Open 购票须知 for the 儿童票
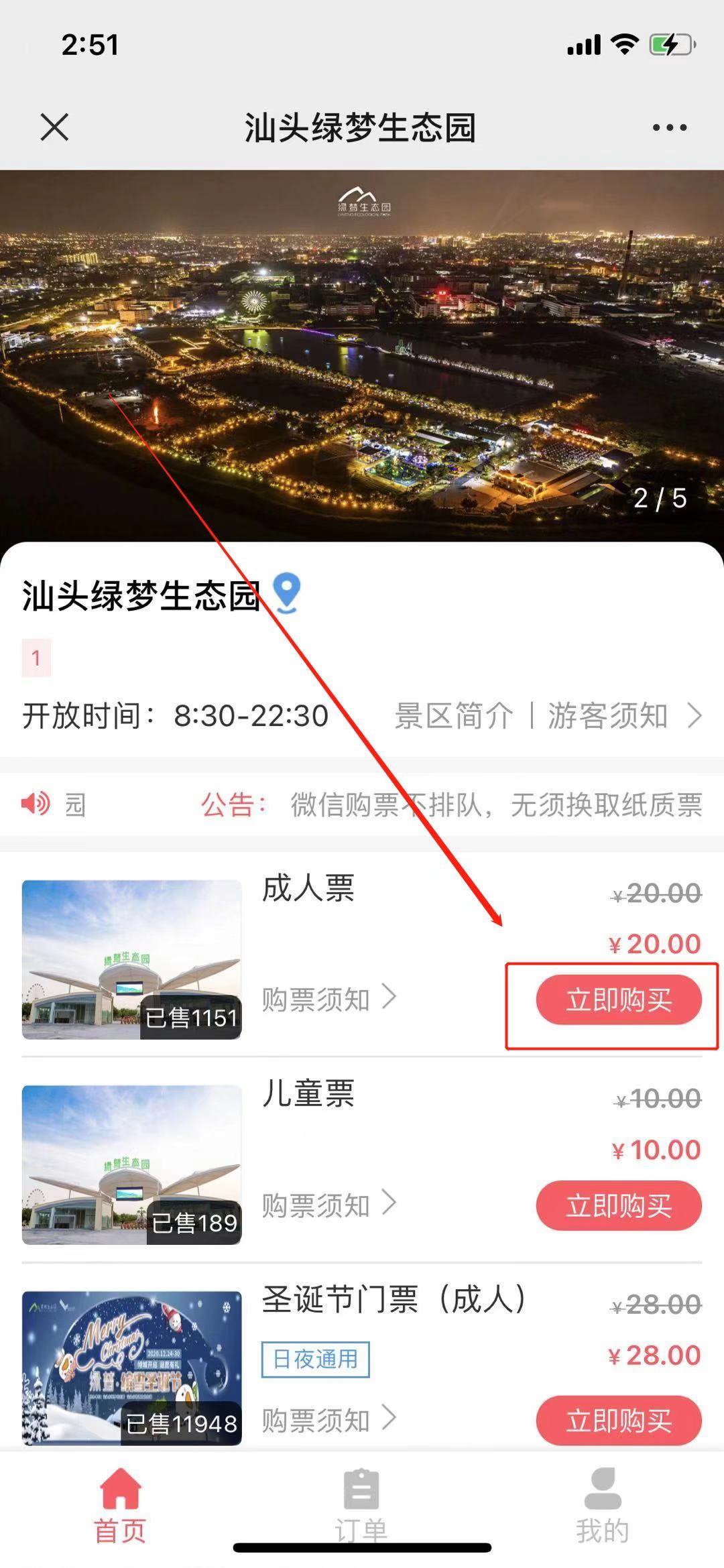724x1568 pixels. (x=328, y=1205)
